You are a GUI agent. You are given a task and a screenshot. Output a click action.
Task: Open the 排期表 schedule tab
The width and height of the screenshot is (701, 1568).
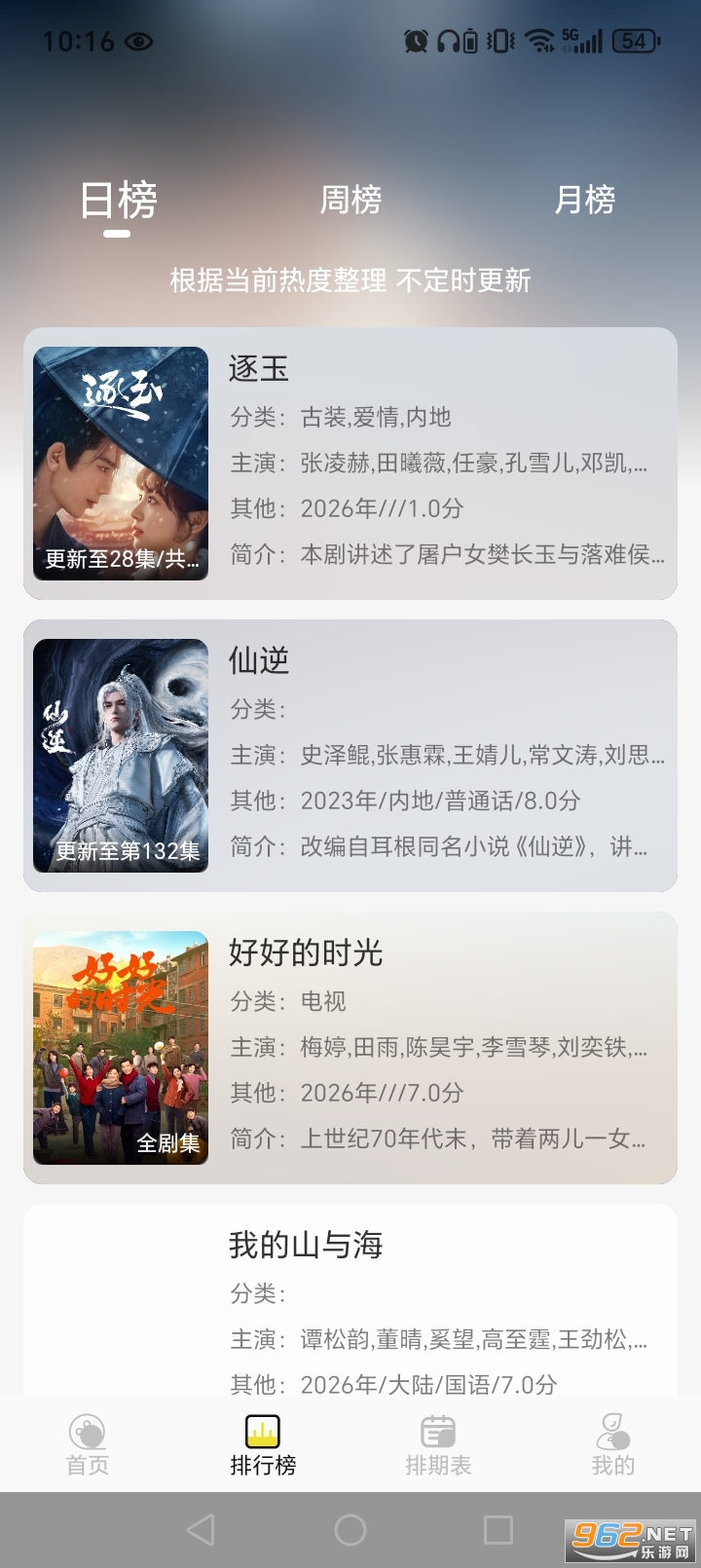[x=438, y=1444]
